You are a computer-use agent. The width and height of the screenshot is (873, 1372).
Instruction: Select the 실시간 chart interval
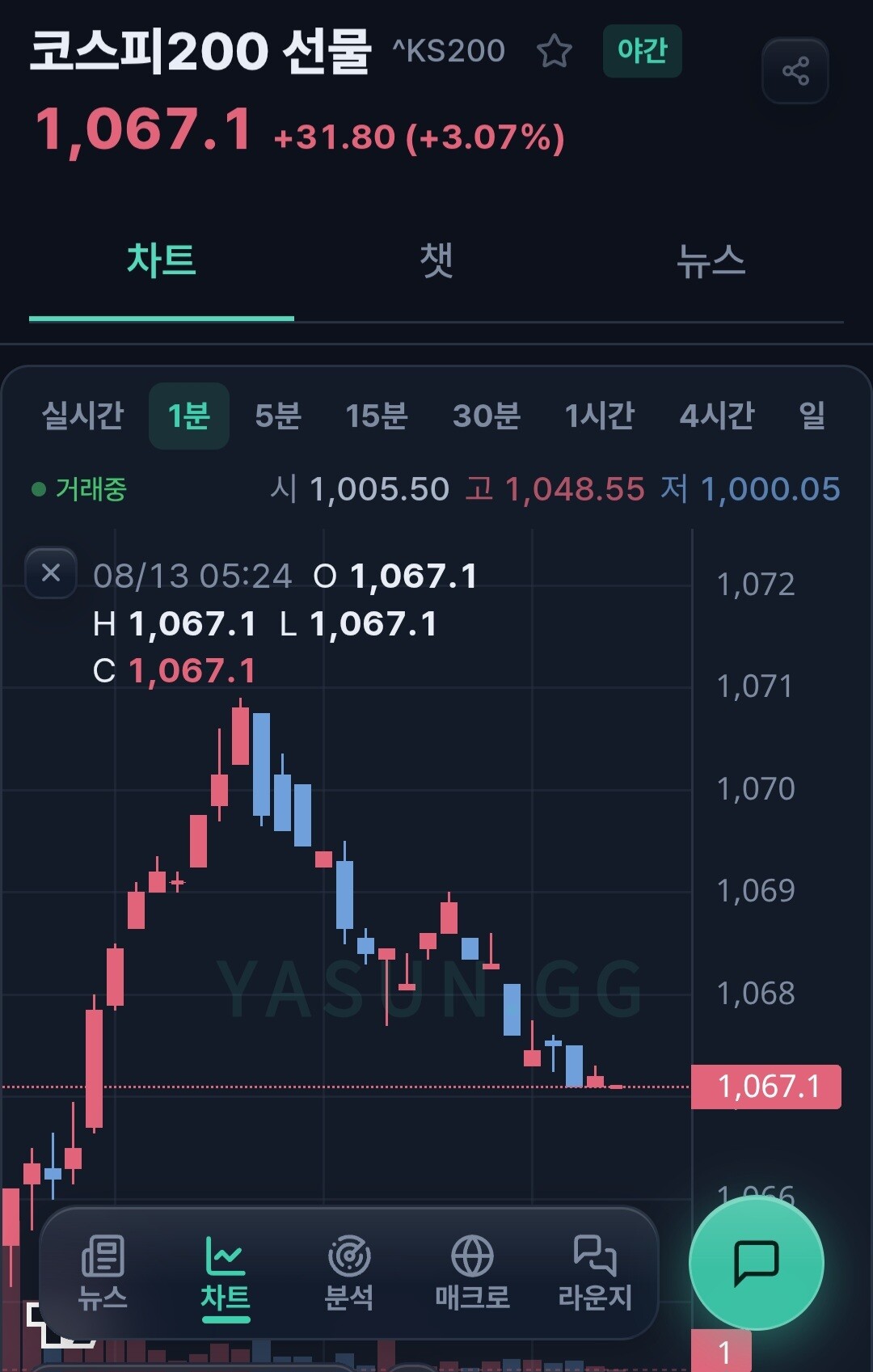coord(82,416)
